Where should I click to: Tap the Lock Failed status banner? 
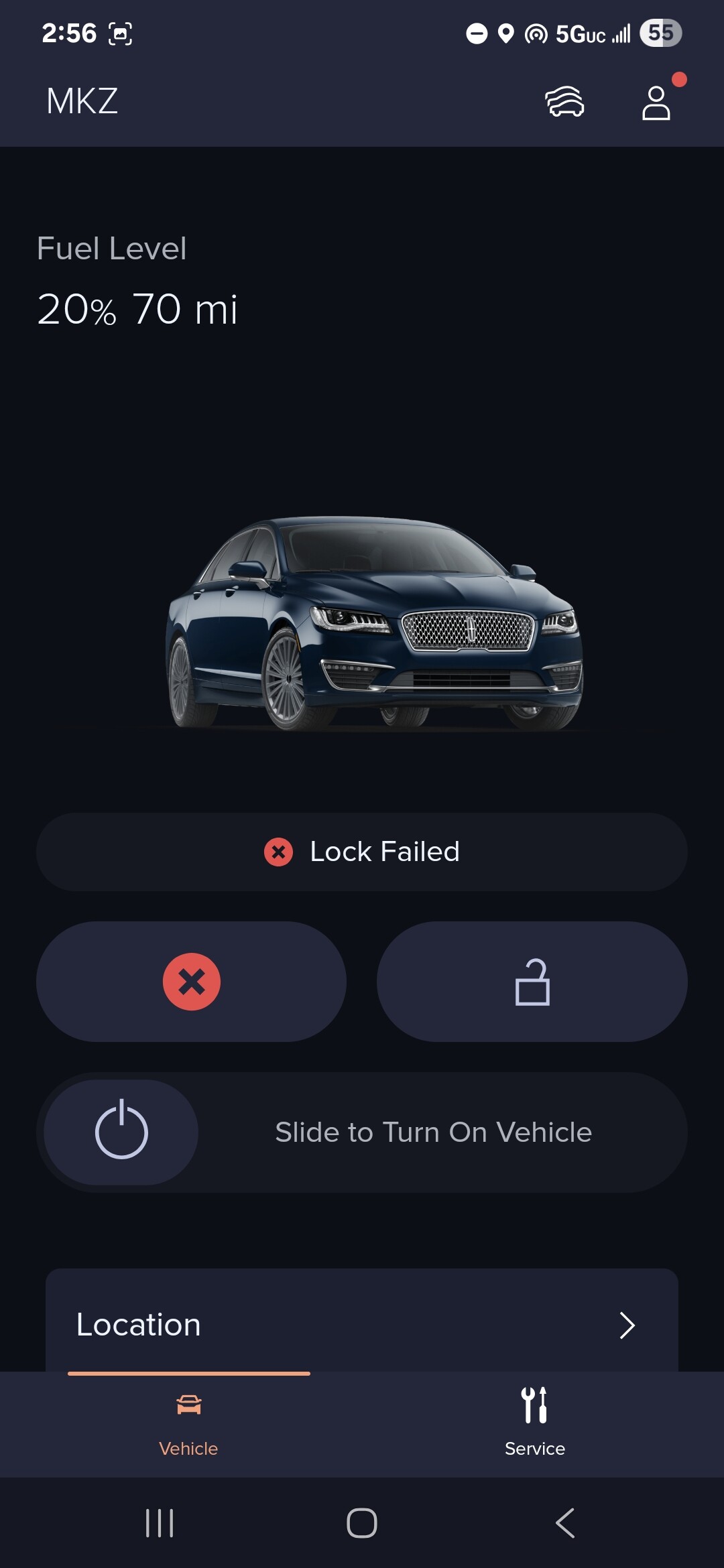362,852
